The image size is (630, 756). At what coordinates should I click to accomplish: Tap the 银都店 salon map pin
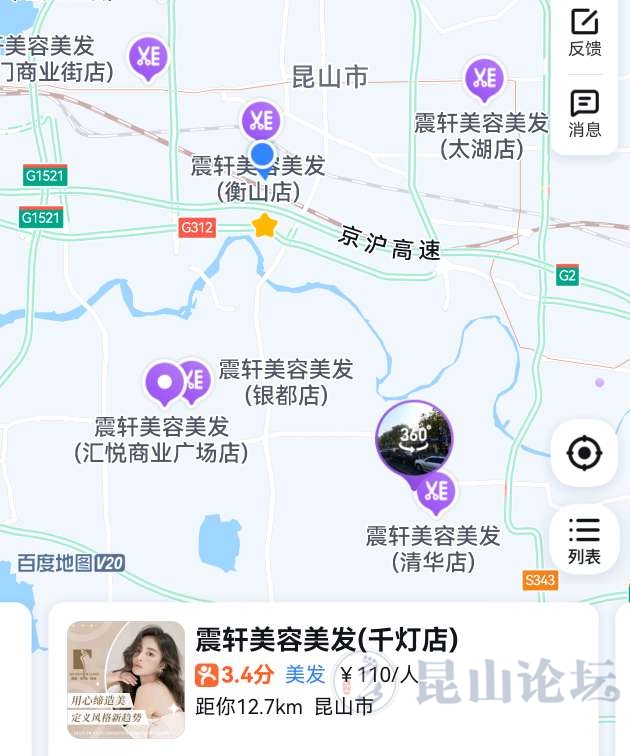194,379
